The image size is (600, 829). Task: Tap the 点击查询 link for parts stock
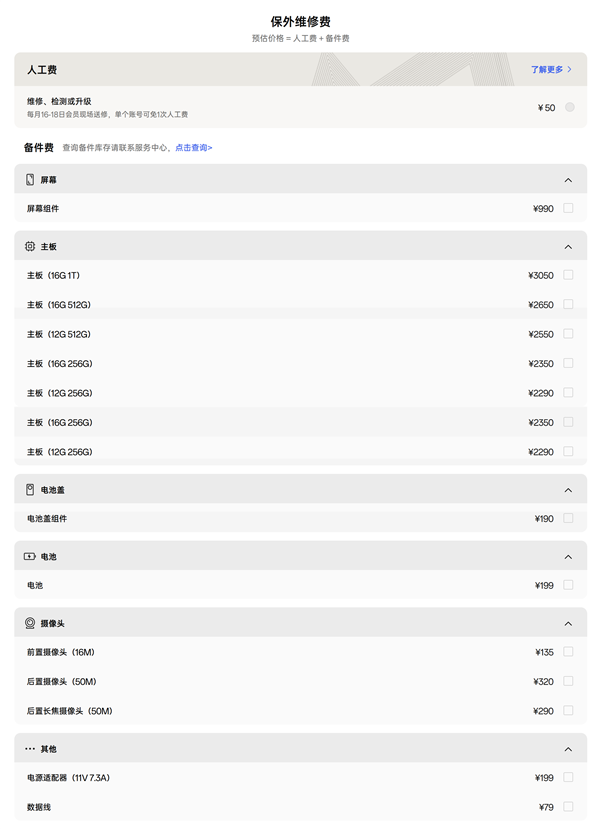194,148
